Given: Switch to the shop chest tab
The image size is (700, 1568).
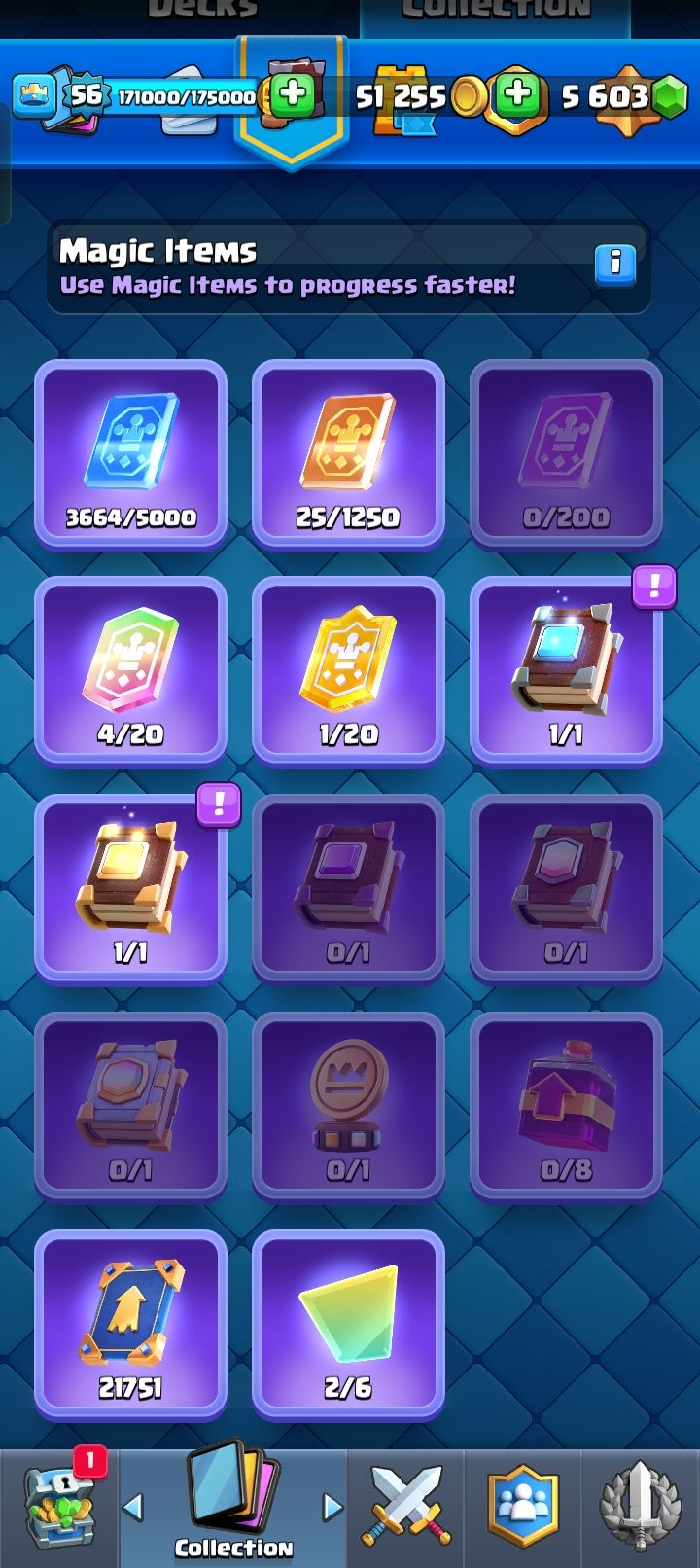Looking at the screenshot, I should click(60, 1509).
